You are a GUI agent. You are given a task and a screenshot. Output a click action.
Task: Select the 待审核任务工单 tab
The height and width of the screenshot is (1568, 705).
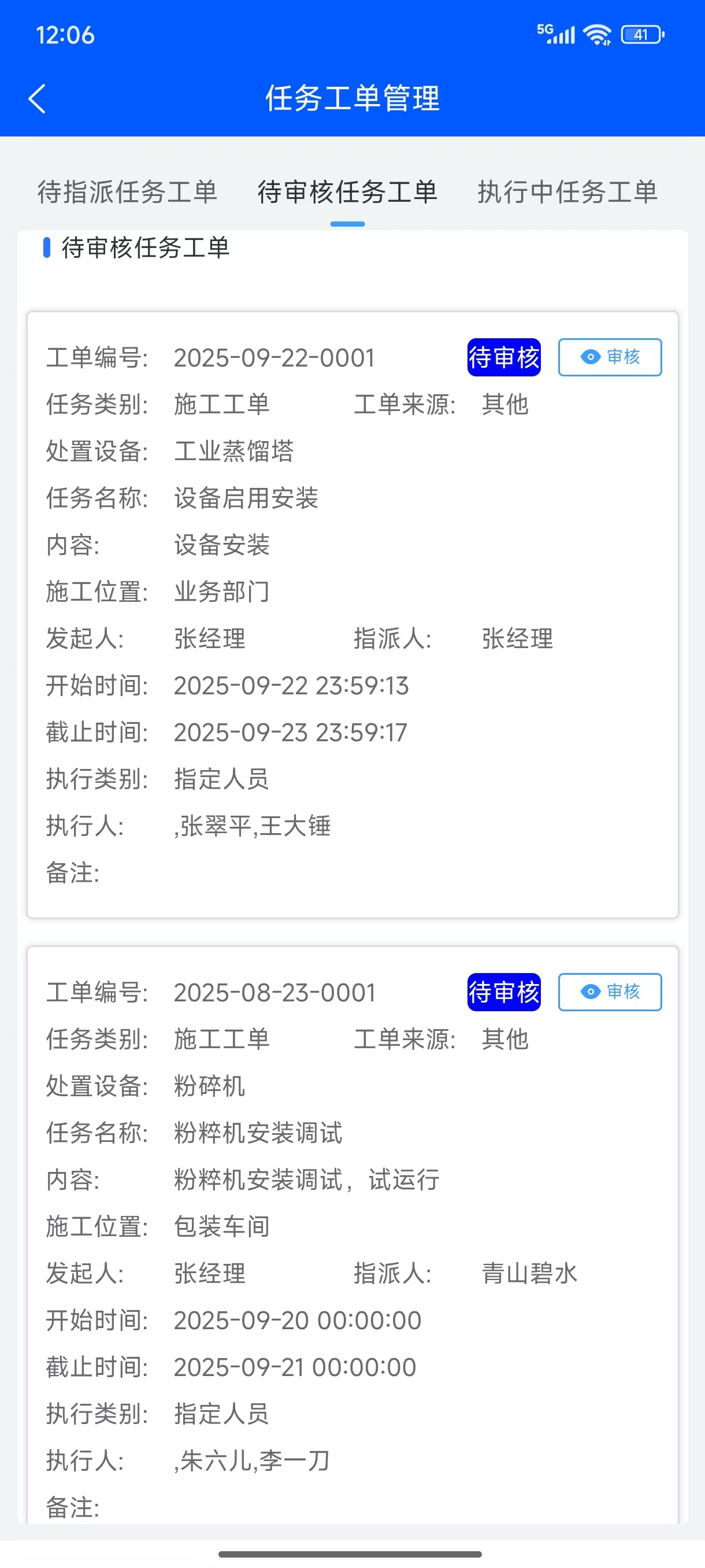[347, 193]
